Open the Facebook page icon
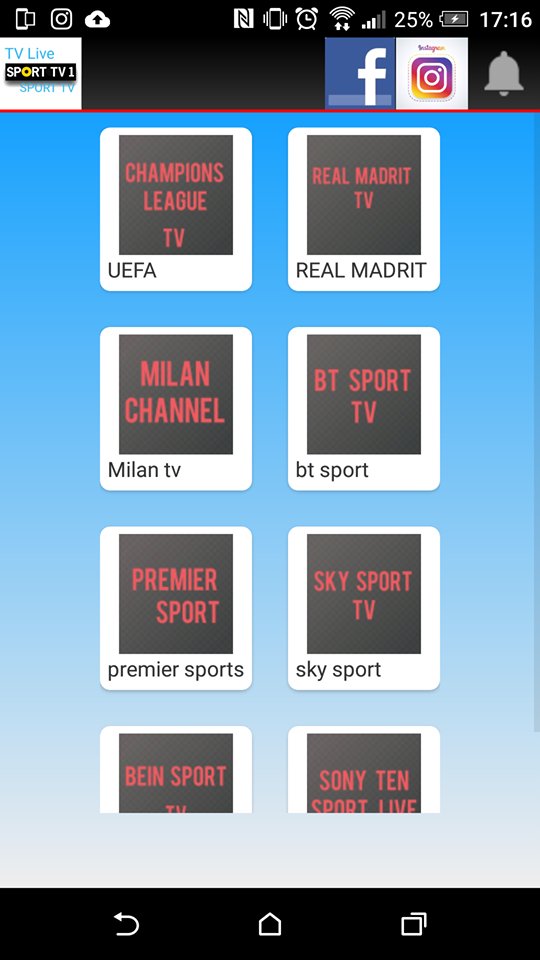Image resolution: width=540 pixels, height=960 pixels. [360, 73]
